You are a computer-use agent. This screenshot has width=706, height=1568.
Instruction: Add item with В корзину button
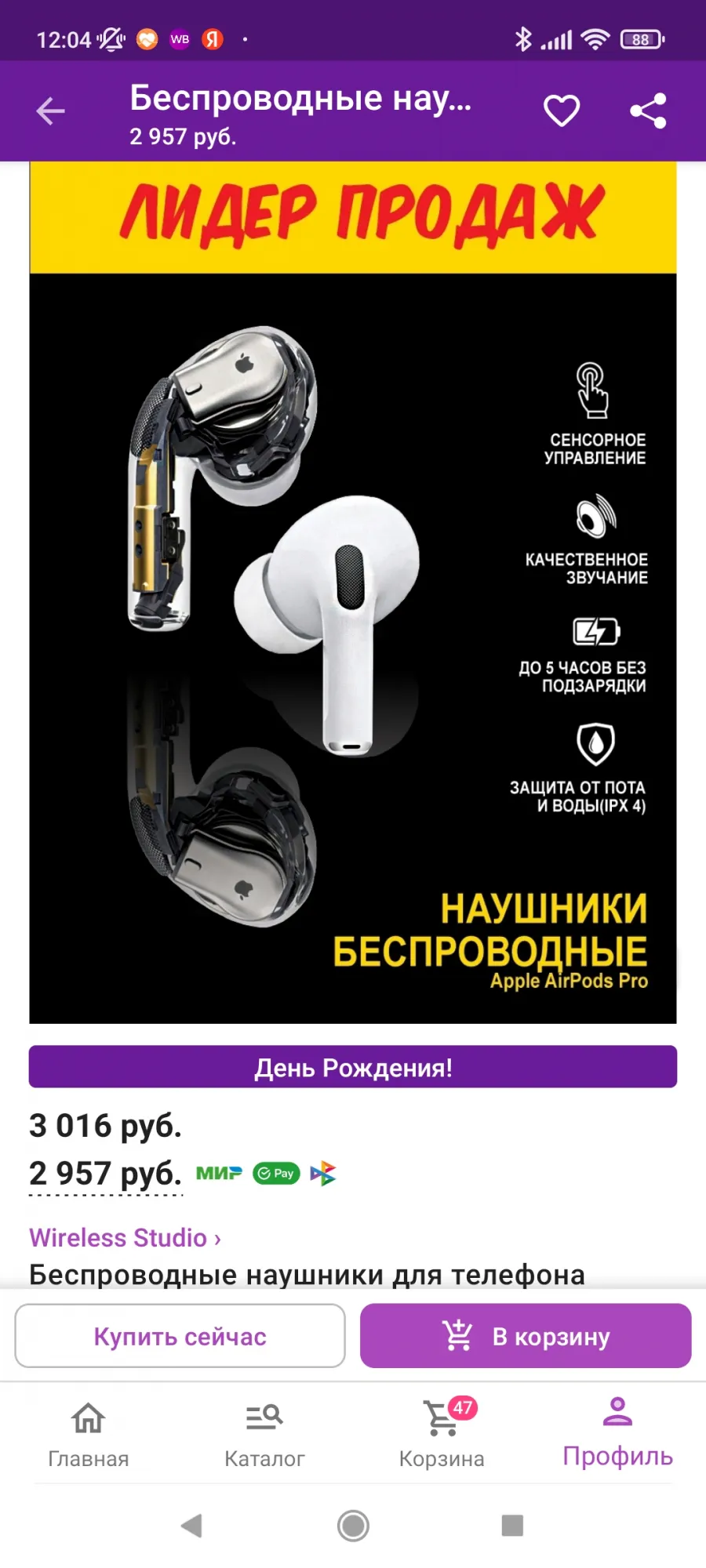coord(526,1336)
